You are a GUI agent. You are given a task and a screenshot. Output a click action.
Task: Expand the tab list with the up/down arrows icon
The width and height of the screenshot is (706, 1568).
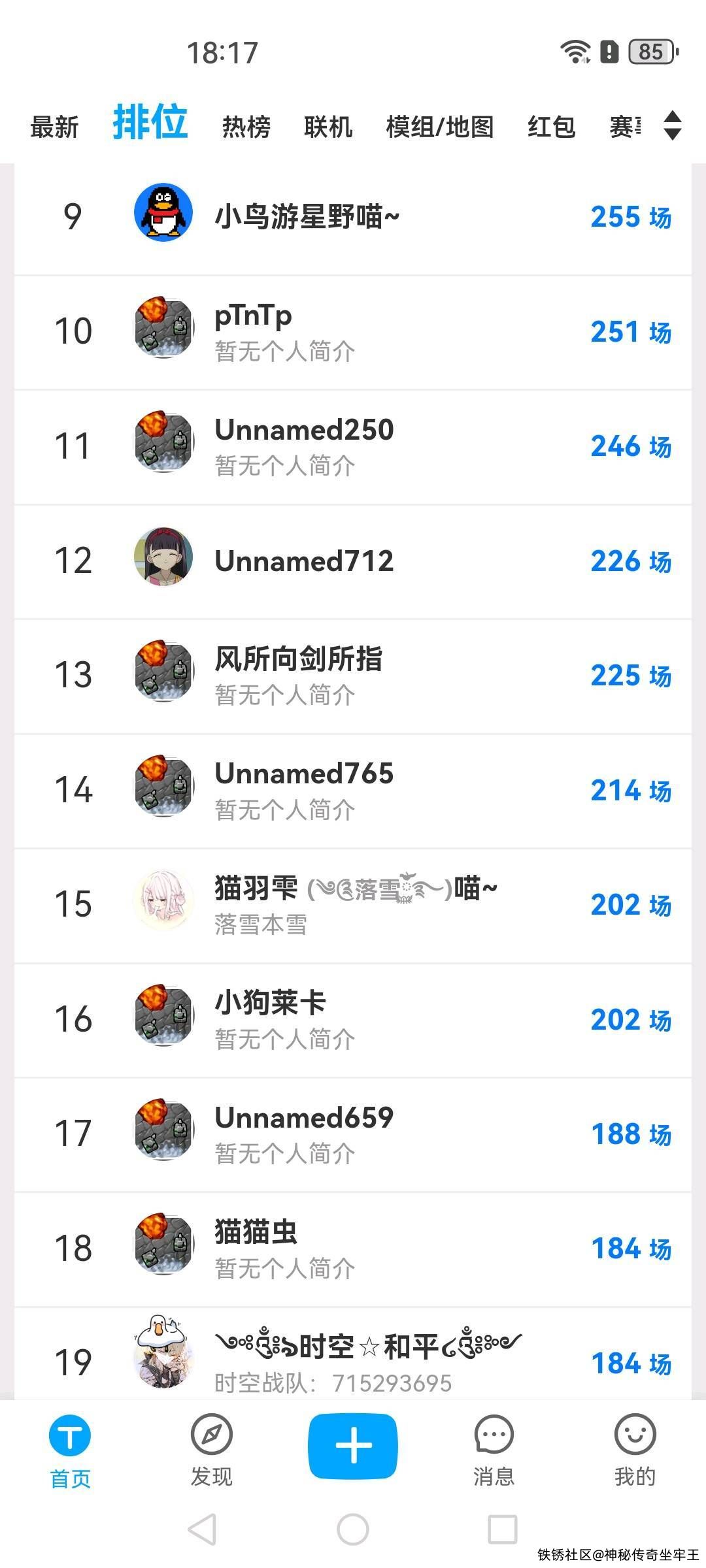coord(673,125)
